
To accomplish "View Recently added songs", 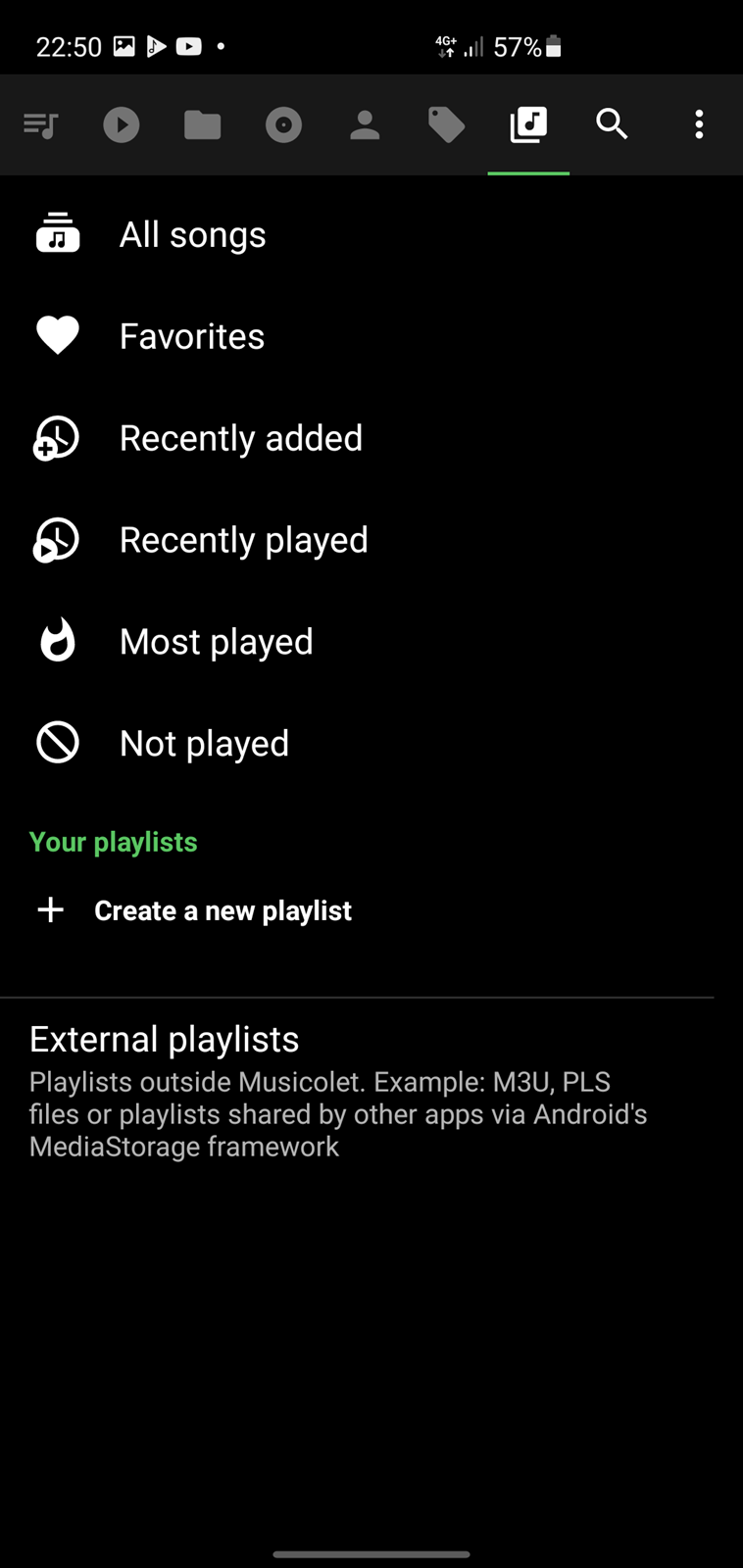I will tap(371, 438).
